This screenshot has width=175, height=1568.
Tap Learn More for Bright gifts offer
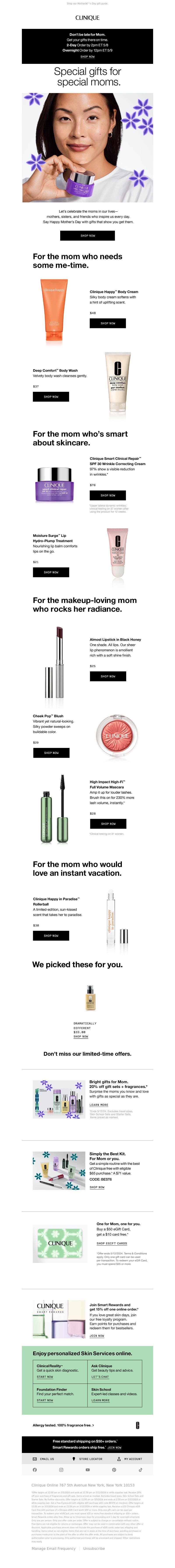click(99, 1105)
